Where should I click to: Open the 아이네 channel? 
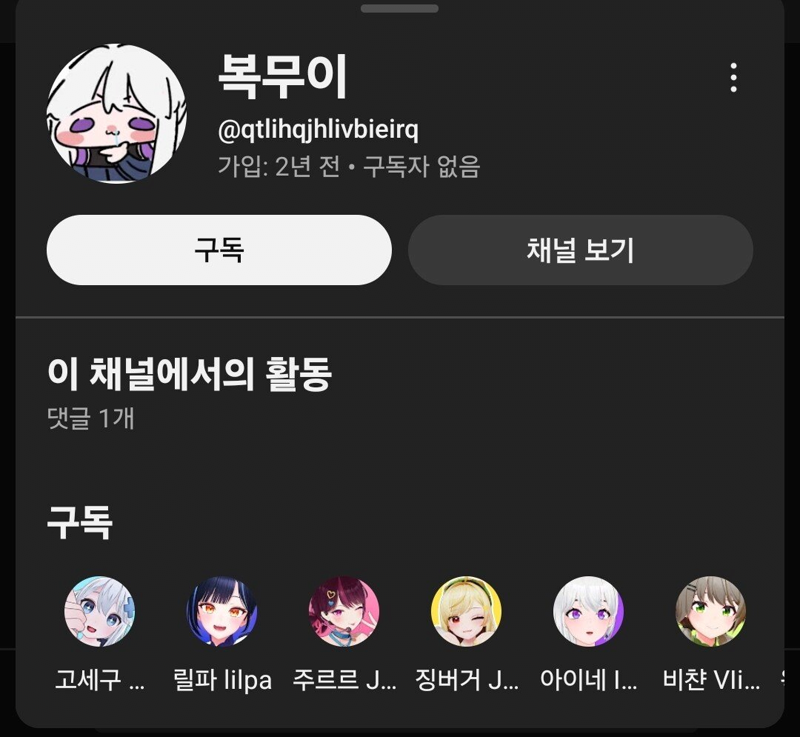(588, 611)
